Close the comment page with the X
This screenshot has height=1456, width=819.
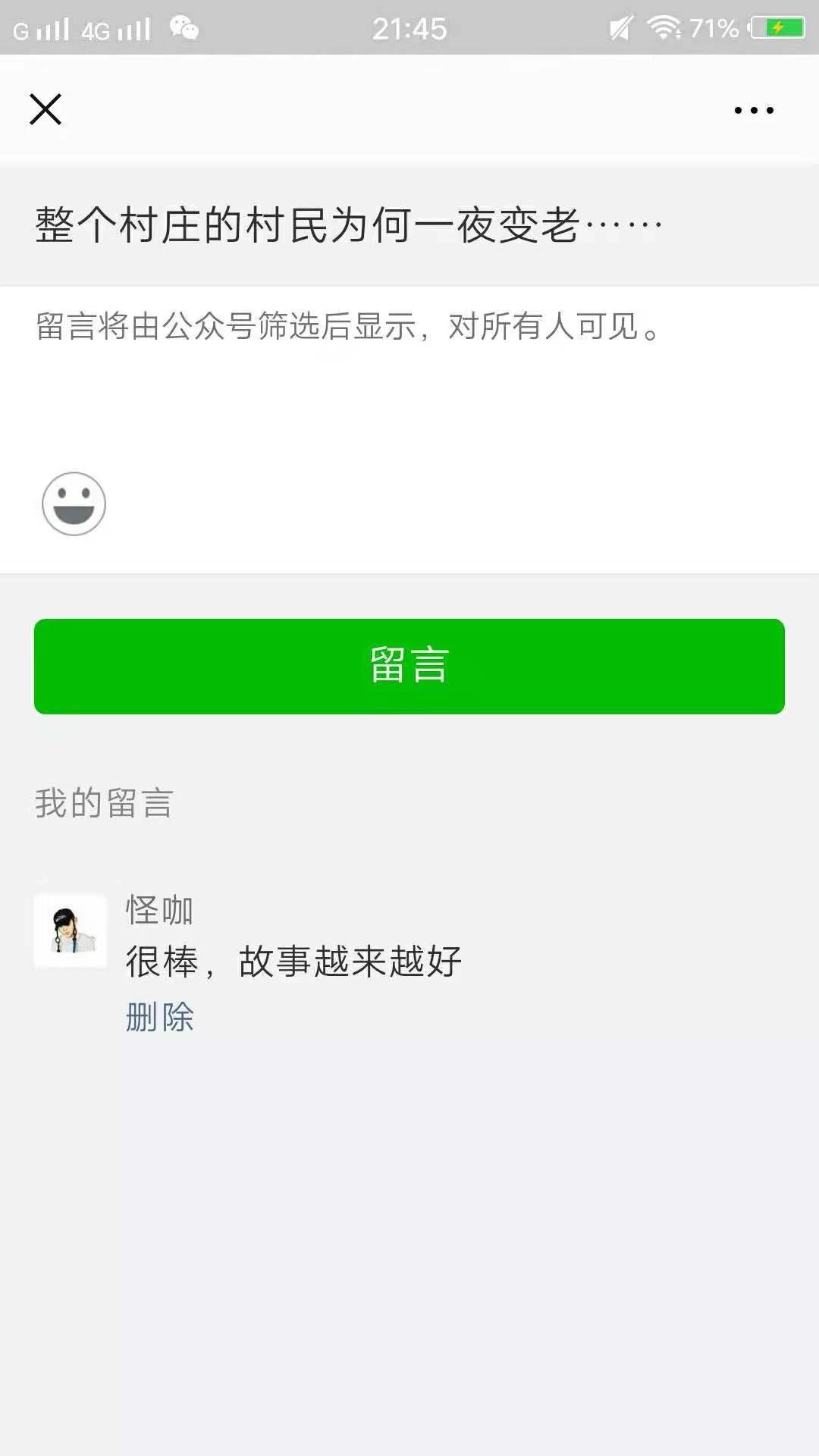(45, 109)
